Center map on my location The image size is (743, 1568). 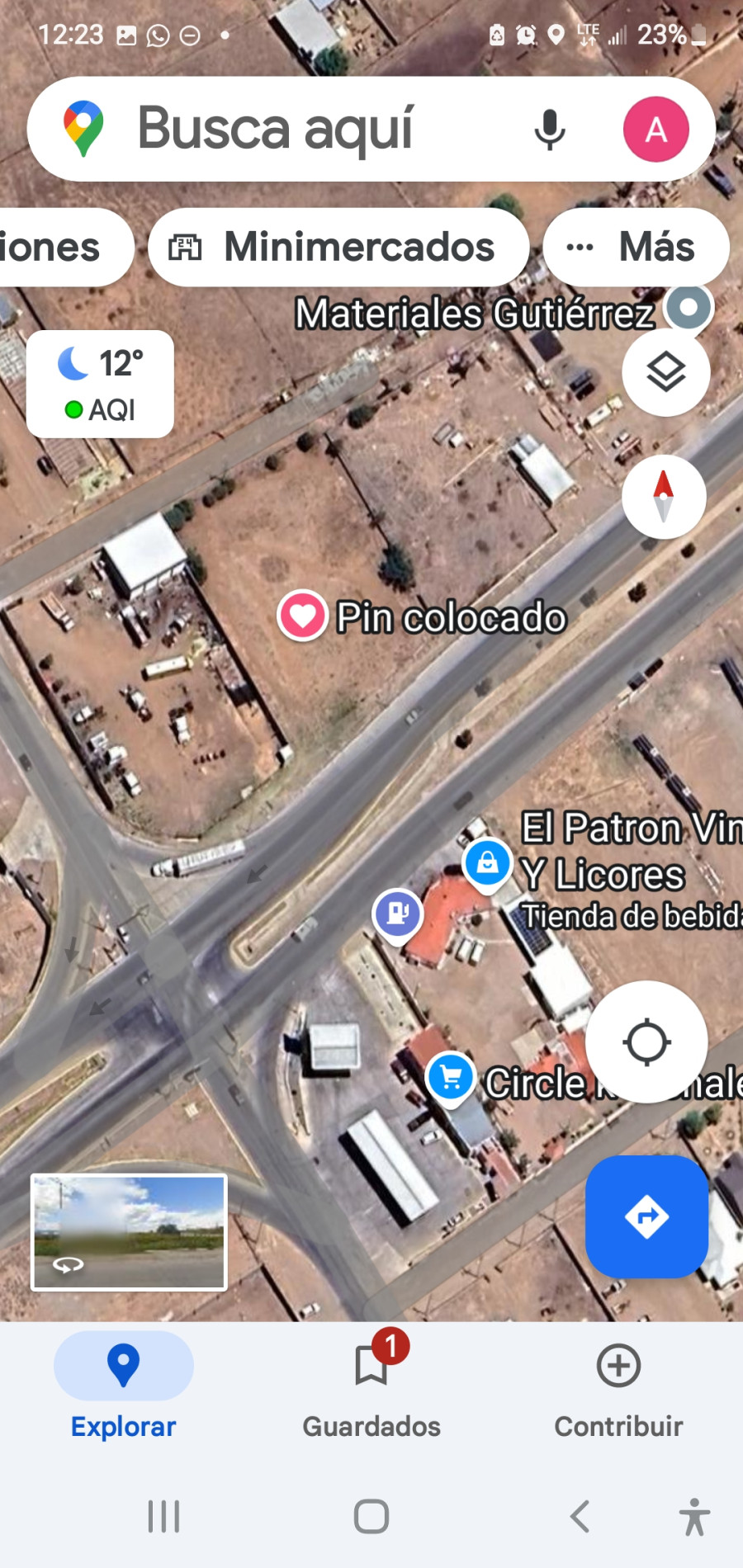pyautogui.click(x=646, y=1041)
